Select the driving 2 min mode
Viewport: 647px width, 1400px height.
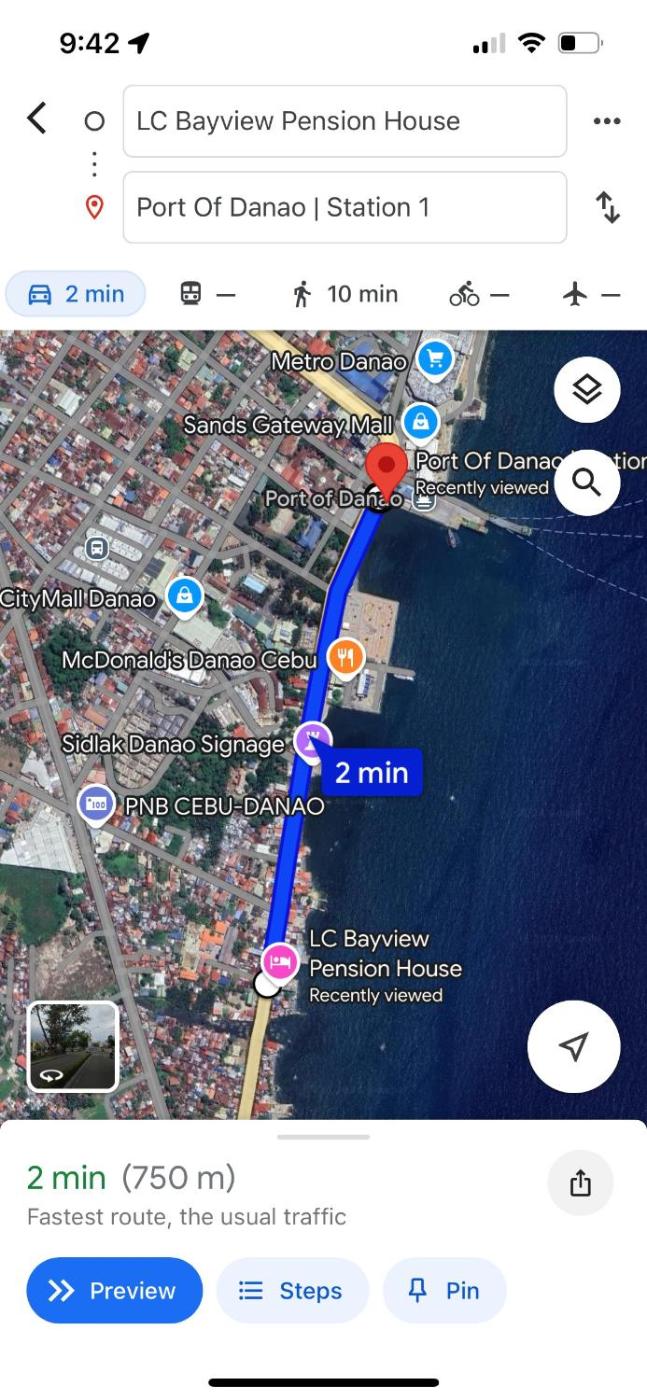76,294
